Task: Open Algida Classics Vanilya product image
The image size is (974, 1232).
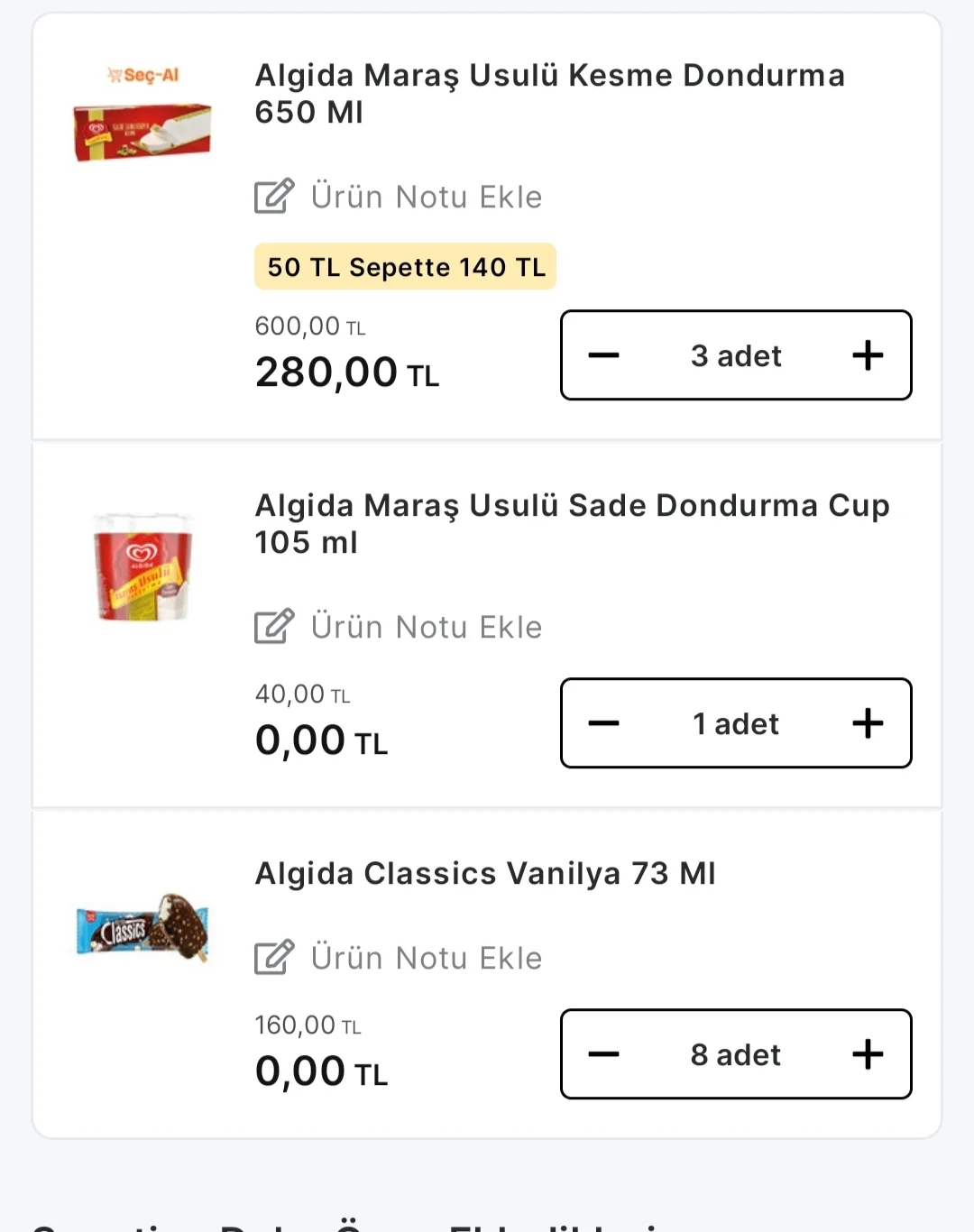Action: pos(142,929)
